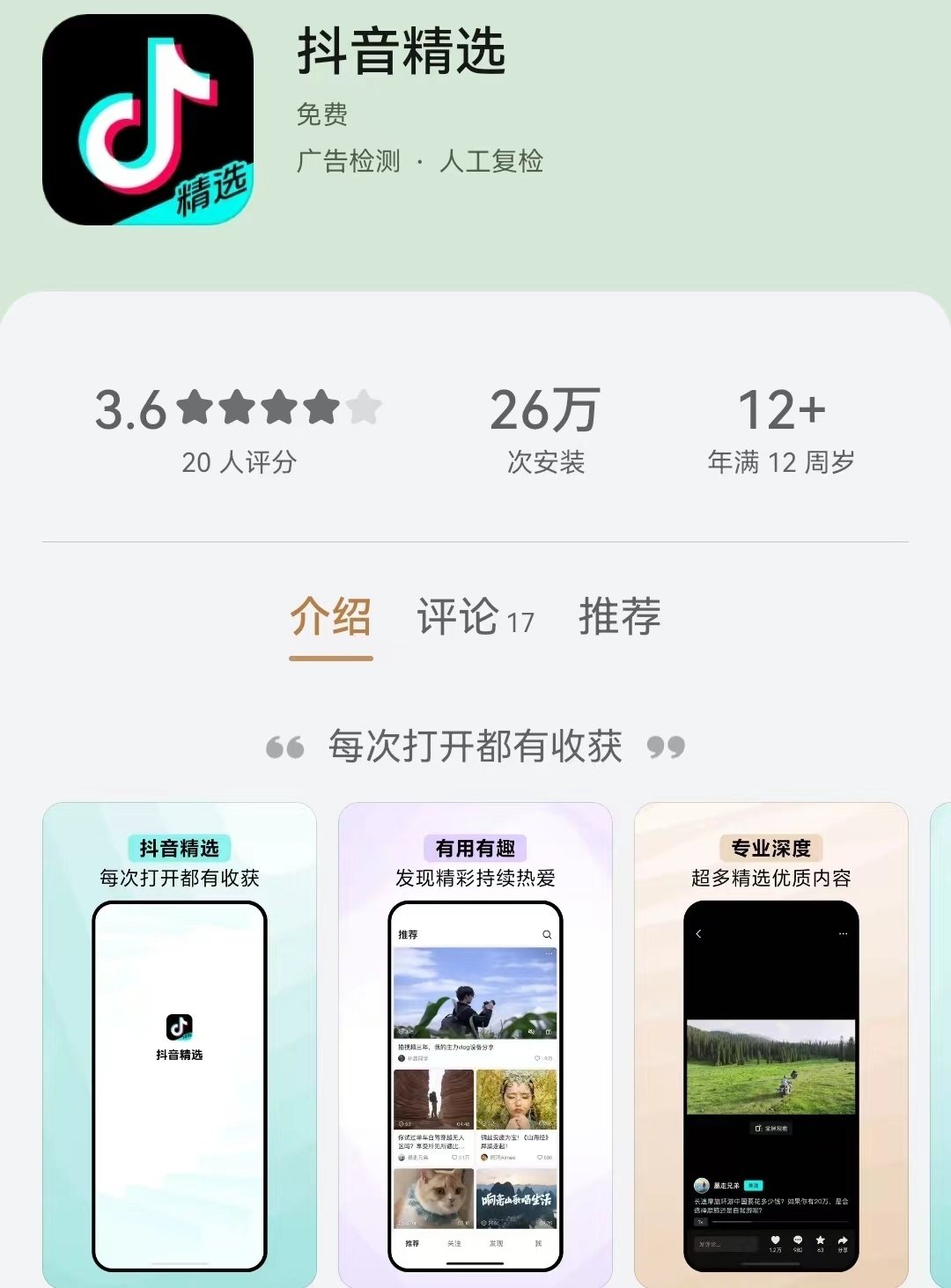Switch to the 介绍 tab

point(331,617)
